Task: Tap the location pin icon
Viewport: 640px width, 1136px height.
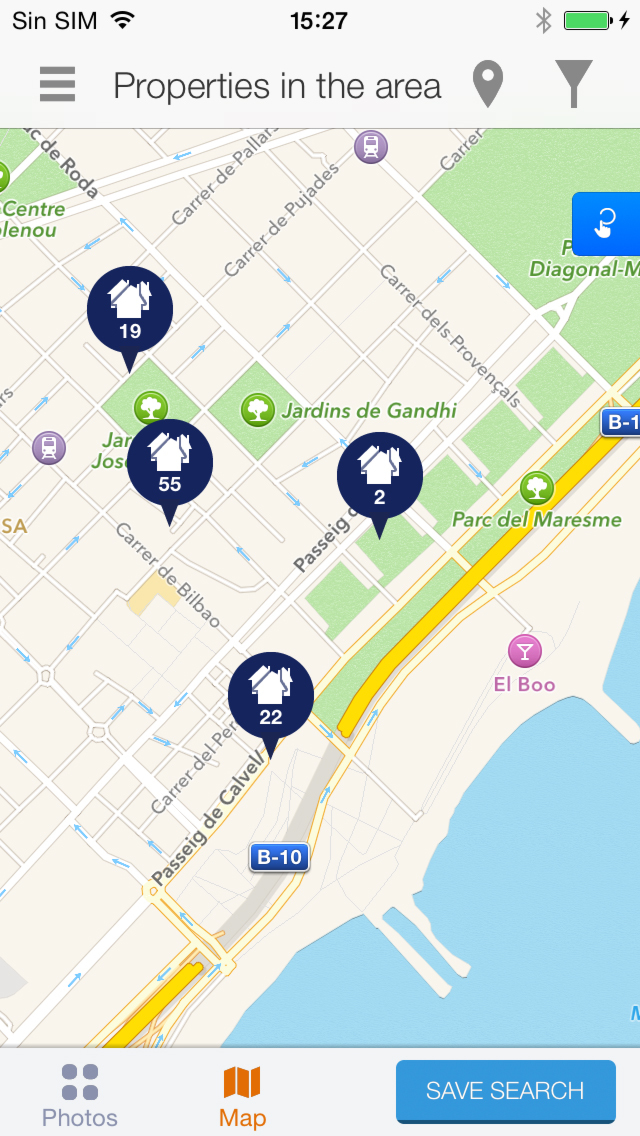Action: pyautogui.click(x=487, y=85)
